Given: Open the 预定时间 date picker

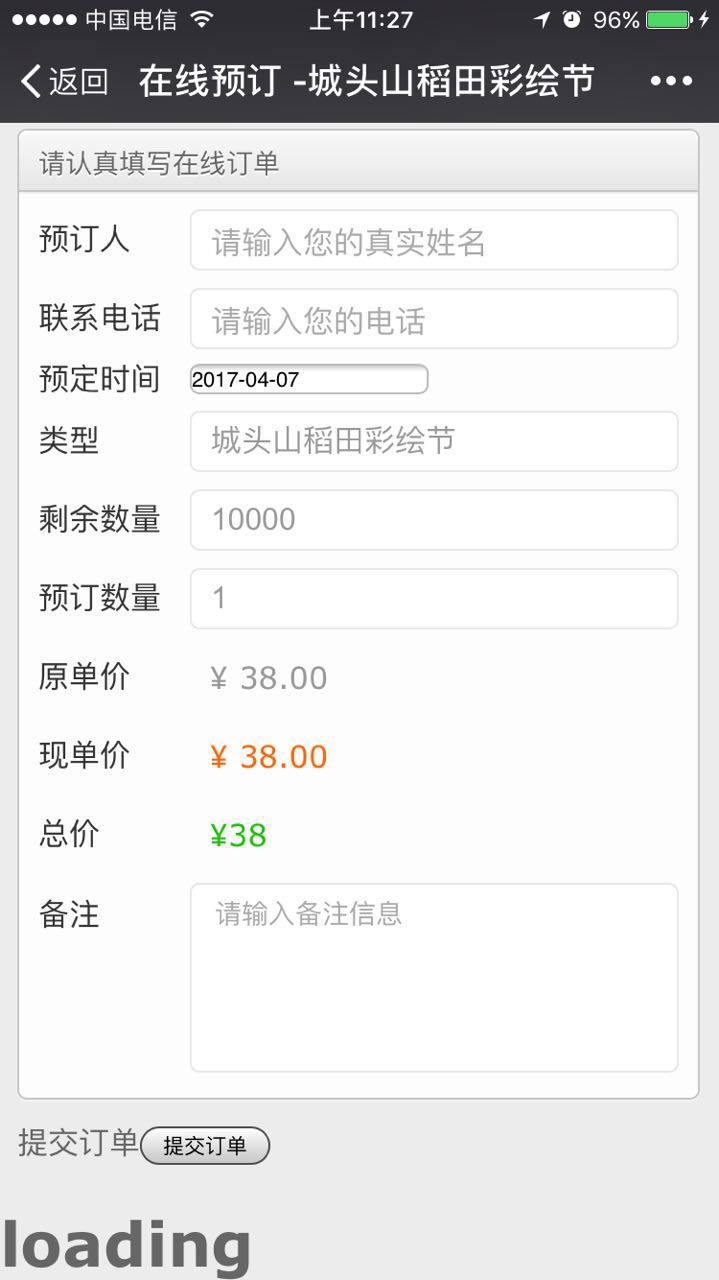Looking at the screenshot, I should (x=309, y=379).
